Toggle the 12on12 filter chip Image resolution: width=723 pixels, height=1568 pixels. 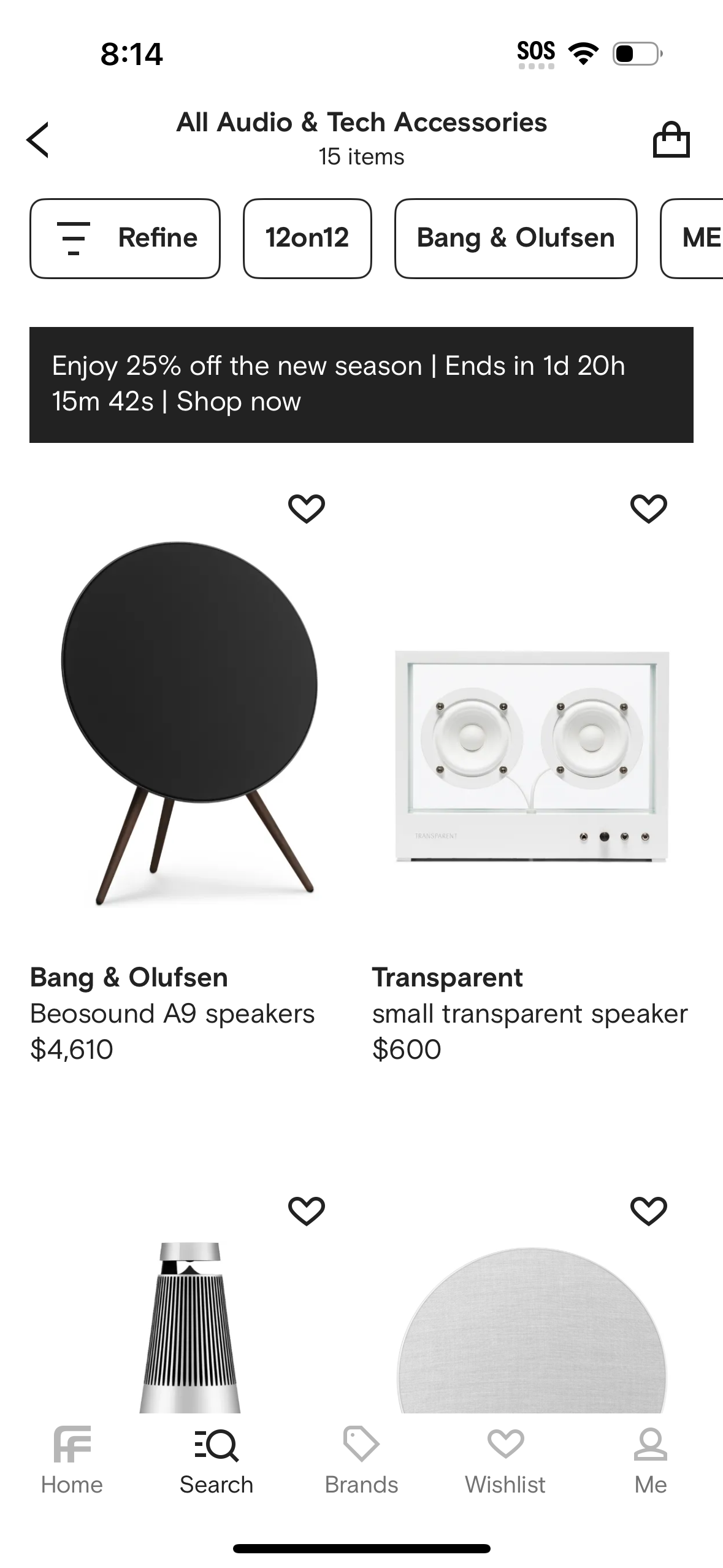click(x=307, y=238)
